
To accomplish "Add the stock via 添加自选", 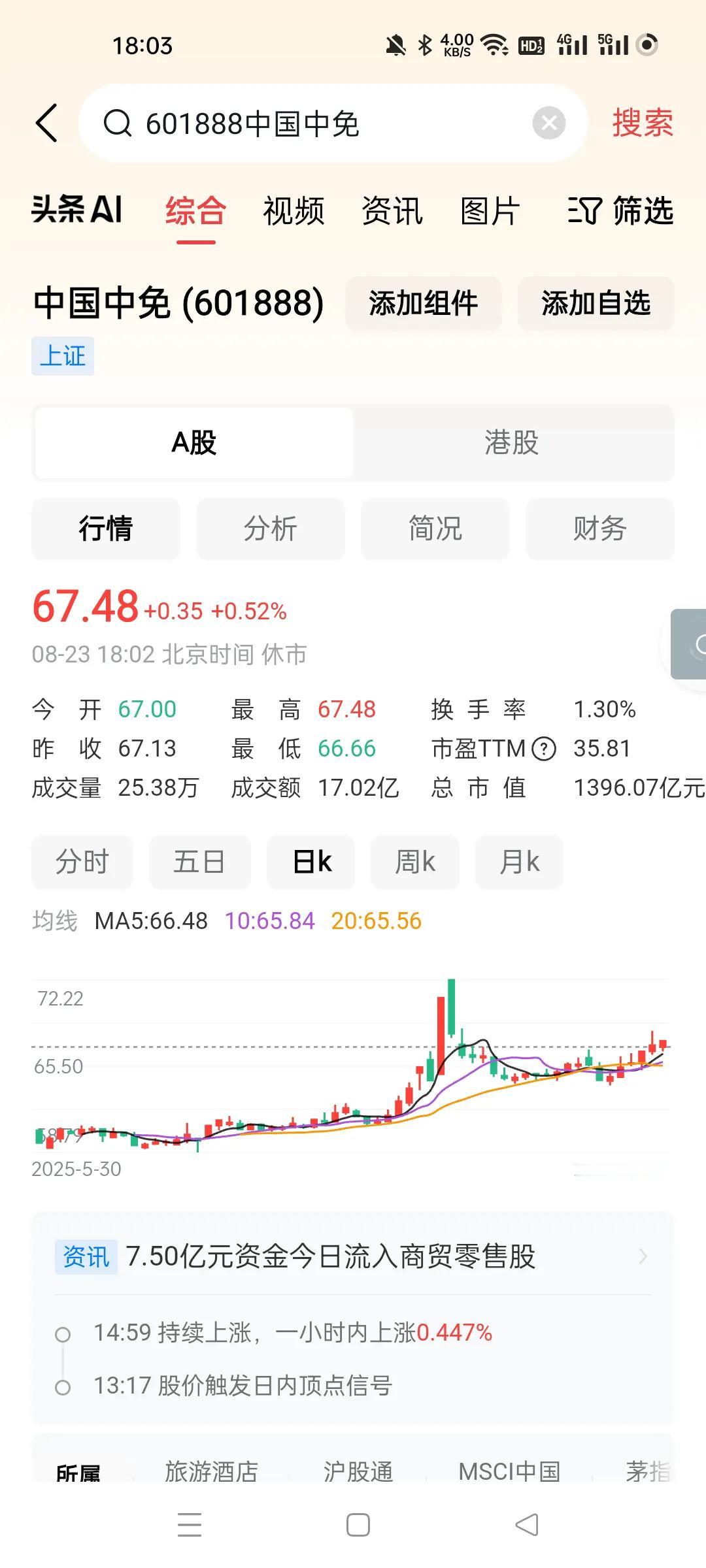I will tap(596, 303).
